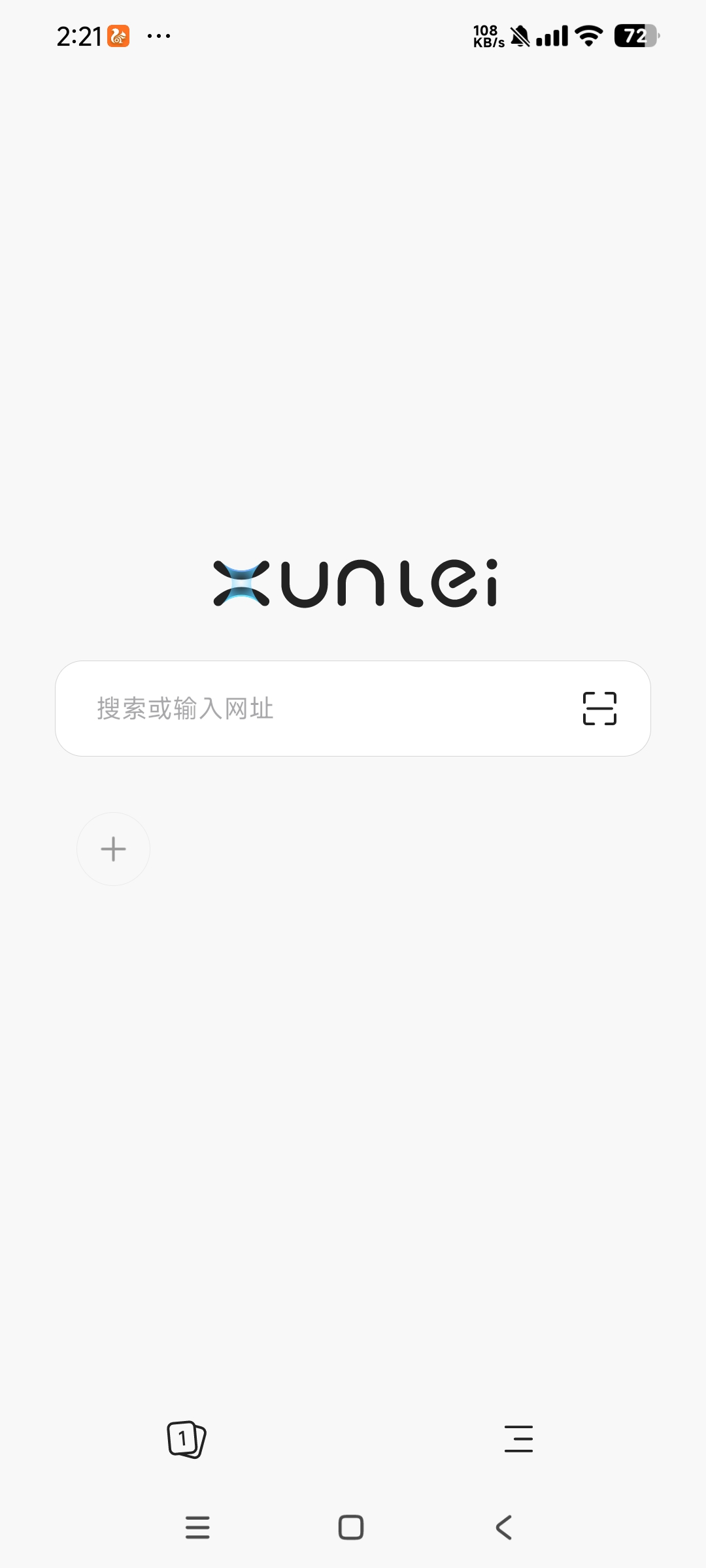Viewport: 706px width, 1568px height.
Task: Open the browser menu icon
Action: (x=518, y=1439)
